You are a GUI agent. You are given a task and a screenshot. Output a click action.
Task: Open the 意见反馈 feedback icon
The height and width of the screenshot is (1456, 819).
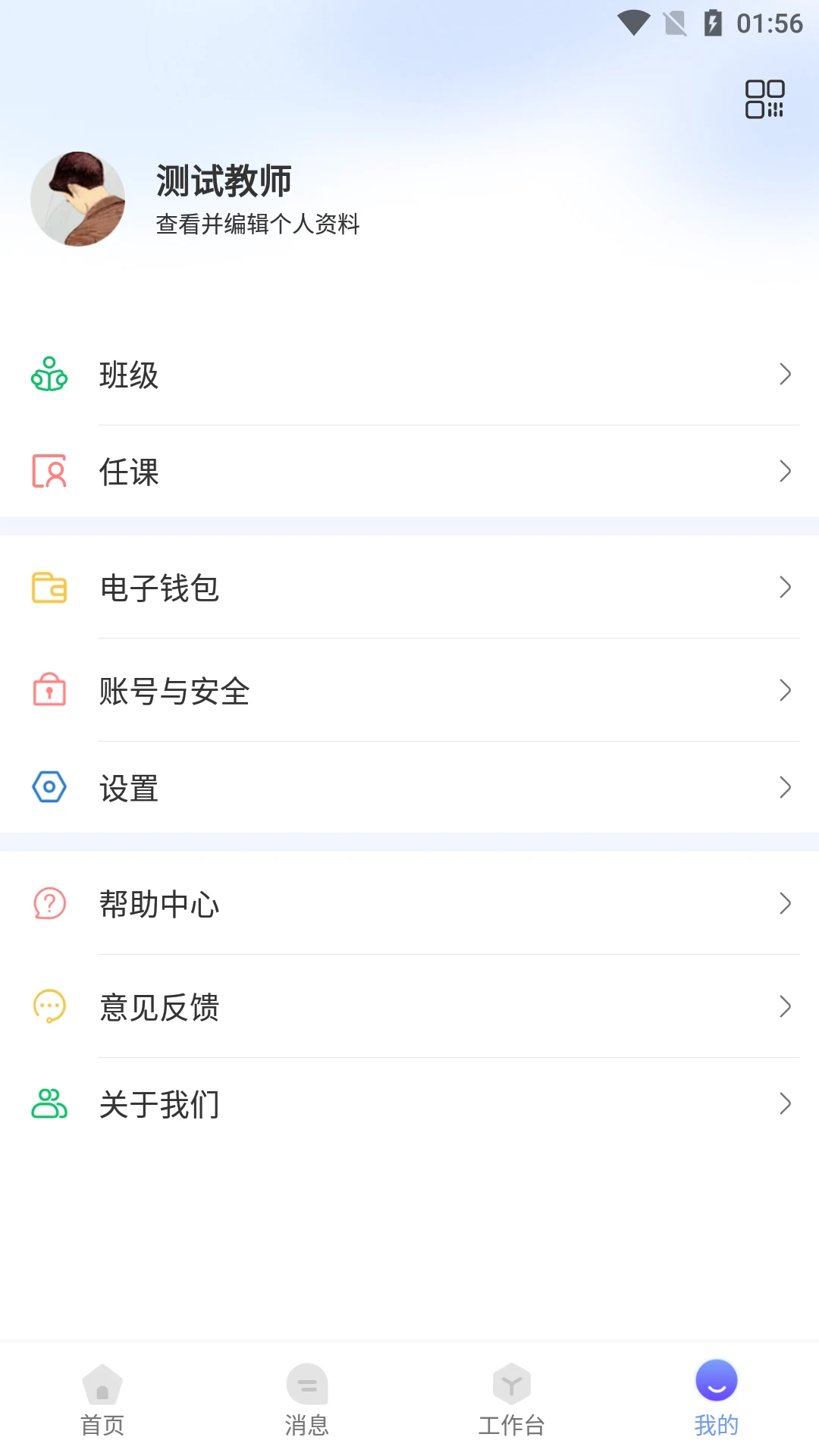[x=49, y=1006]
